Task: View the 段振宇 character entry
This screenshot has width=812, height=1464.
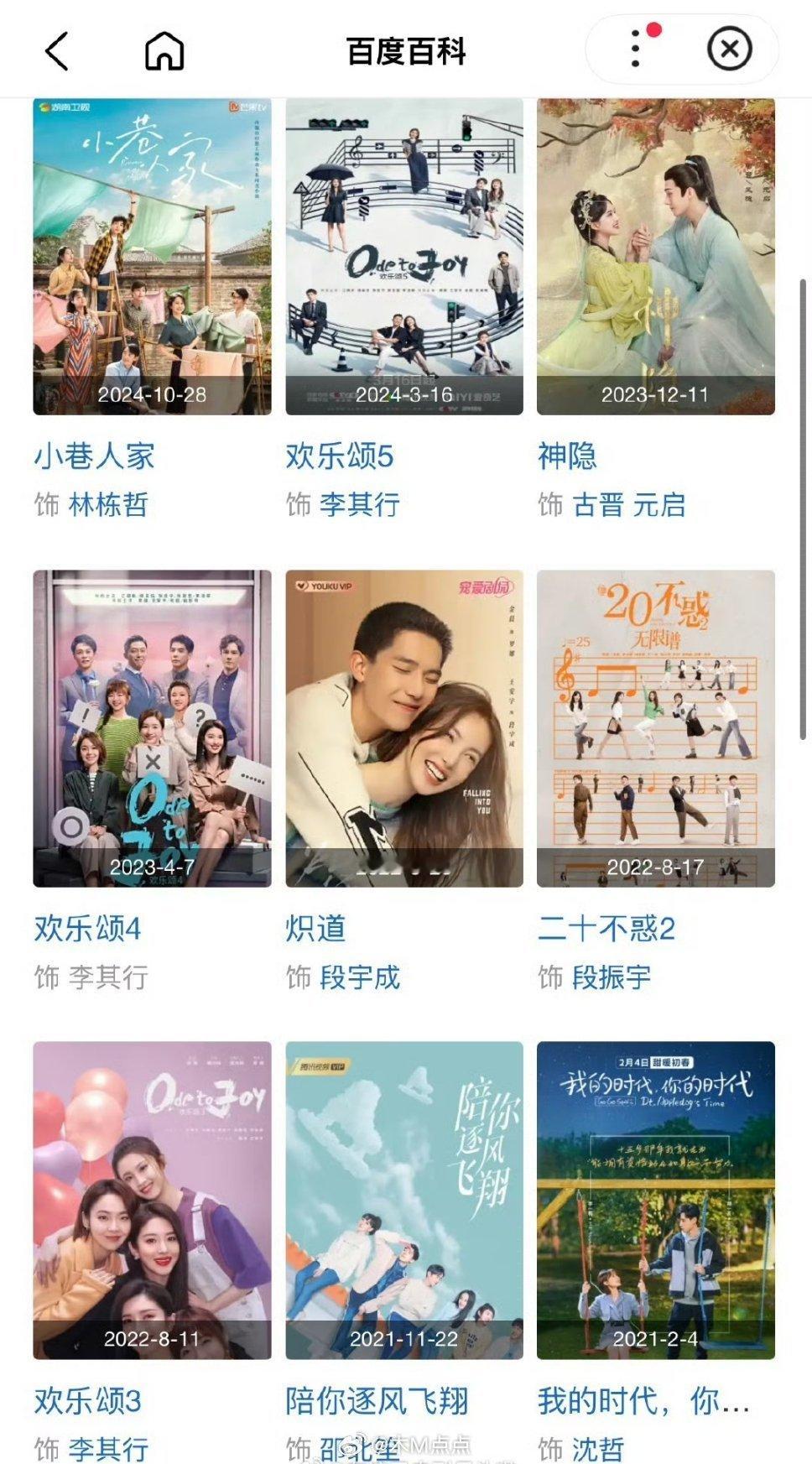Action: point(612,977)
